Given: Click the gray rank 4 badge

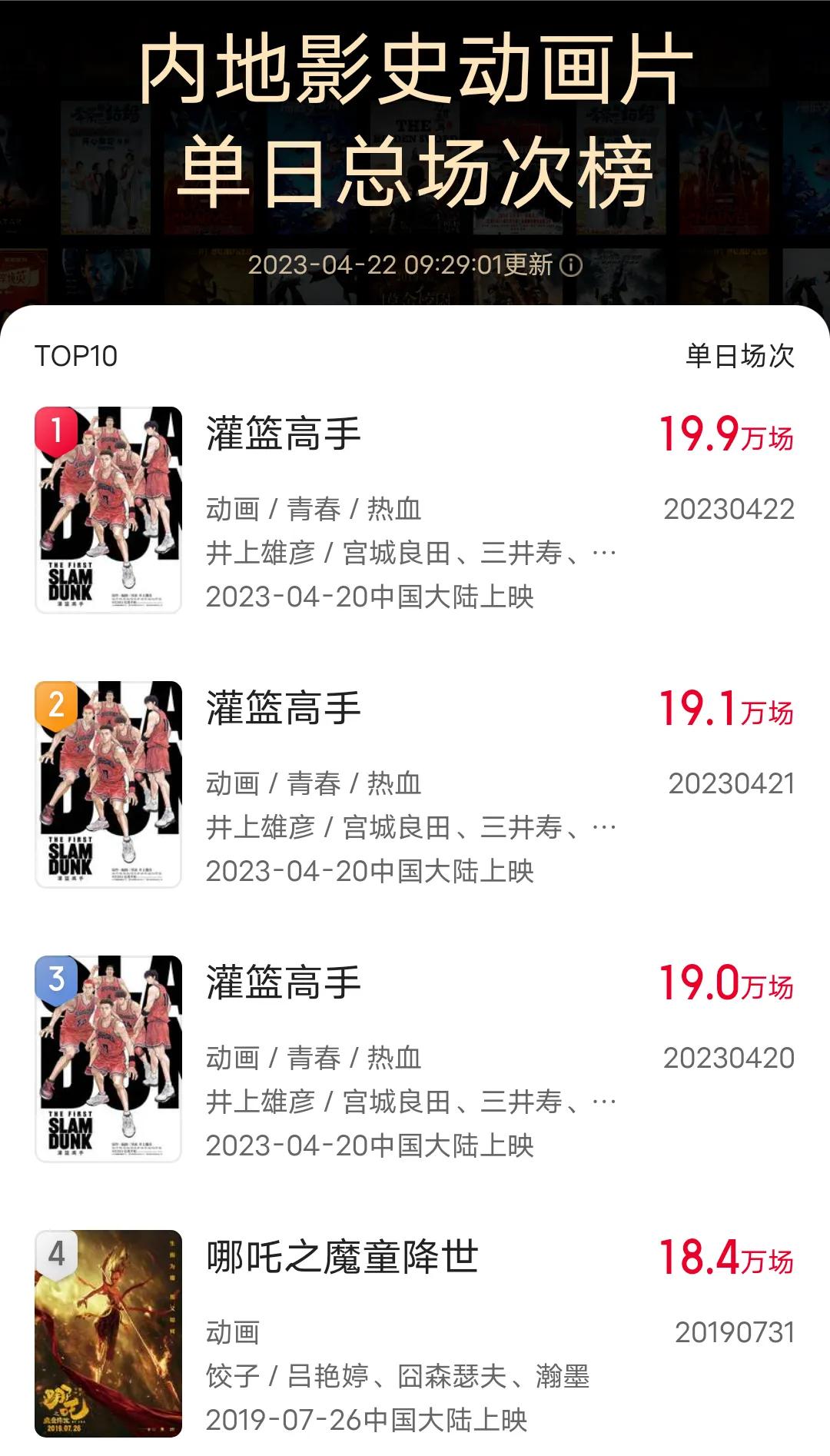Looking at the screenshot, I should (x=55, y=1252).
